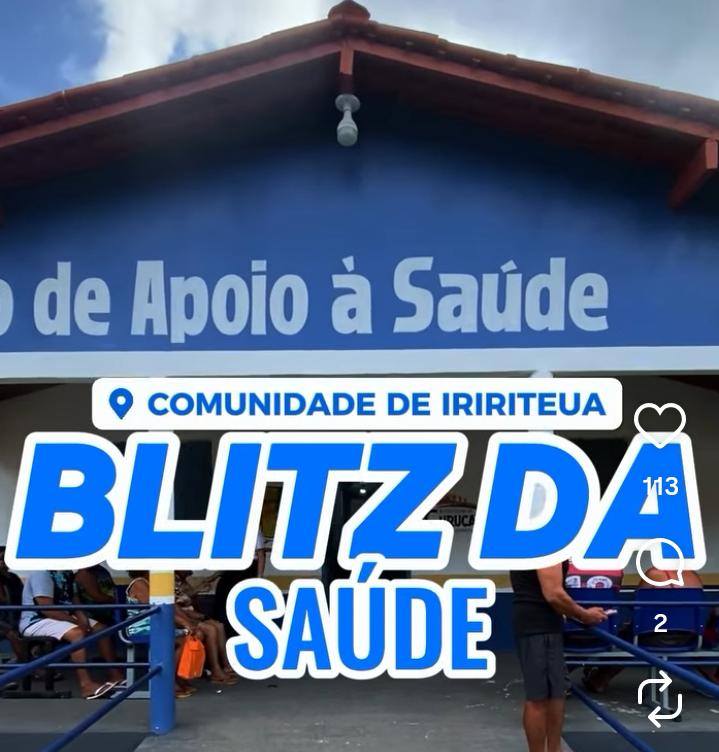Open the comments on this reel
This screenshot has width=719, height=752.
tap(660, 562)
